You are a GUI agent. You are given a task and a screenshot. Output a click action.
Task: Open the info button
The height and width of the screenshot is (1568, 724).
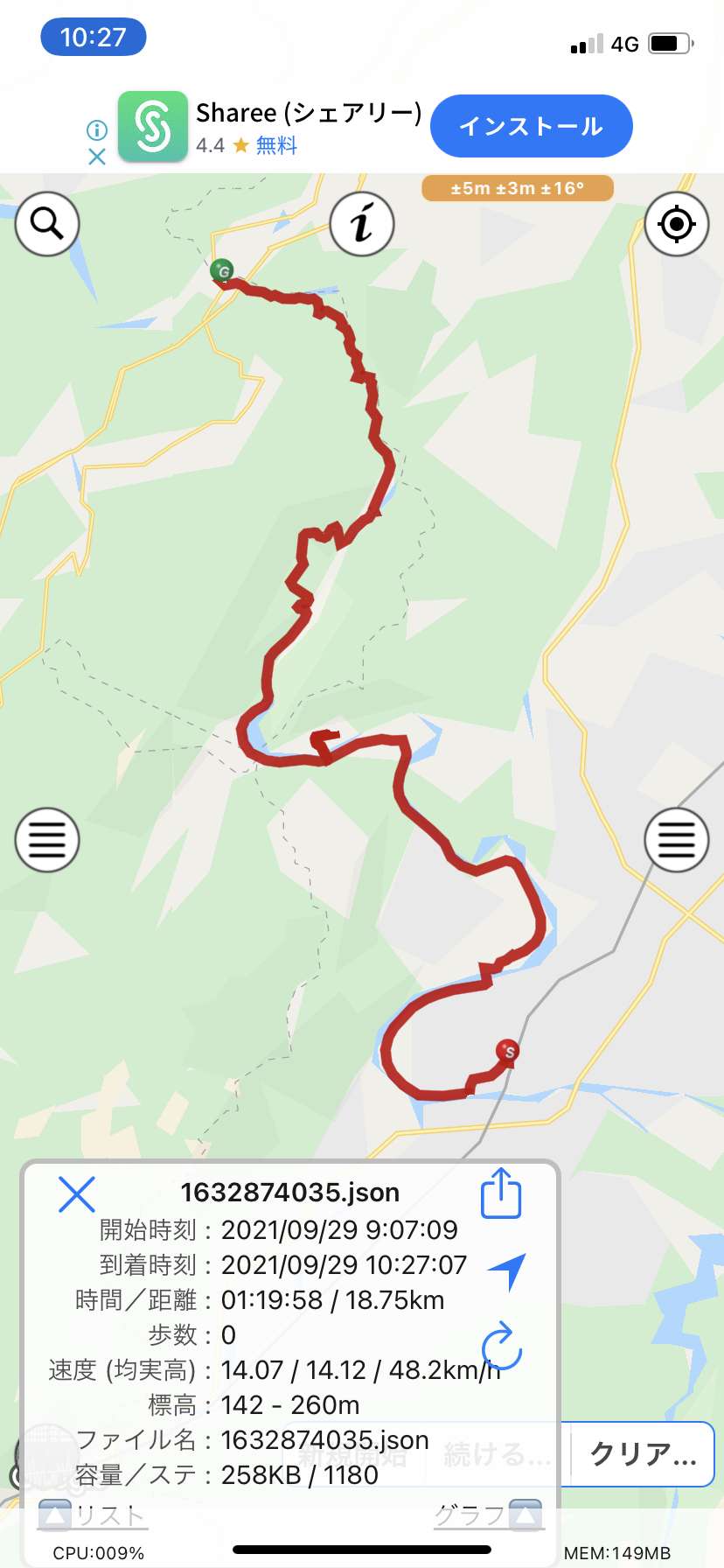pos(362,224)
